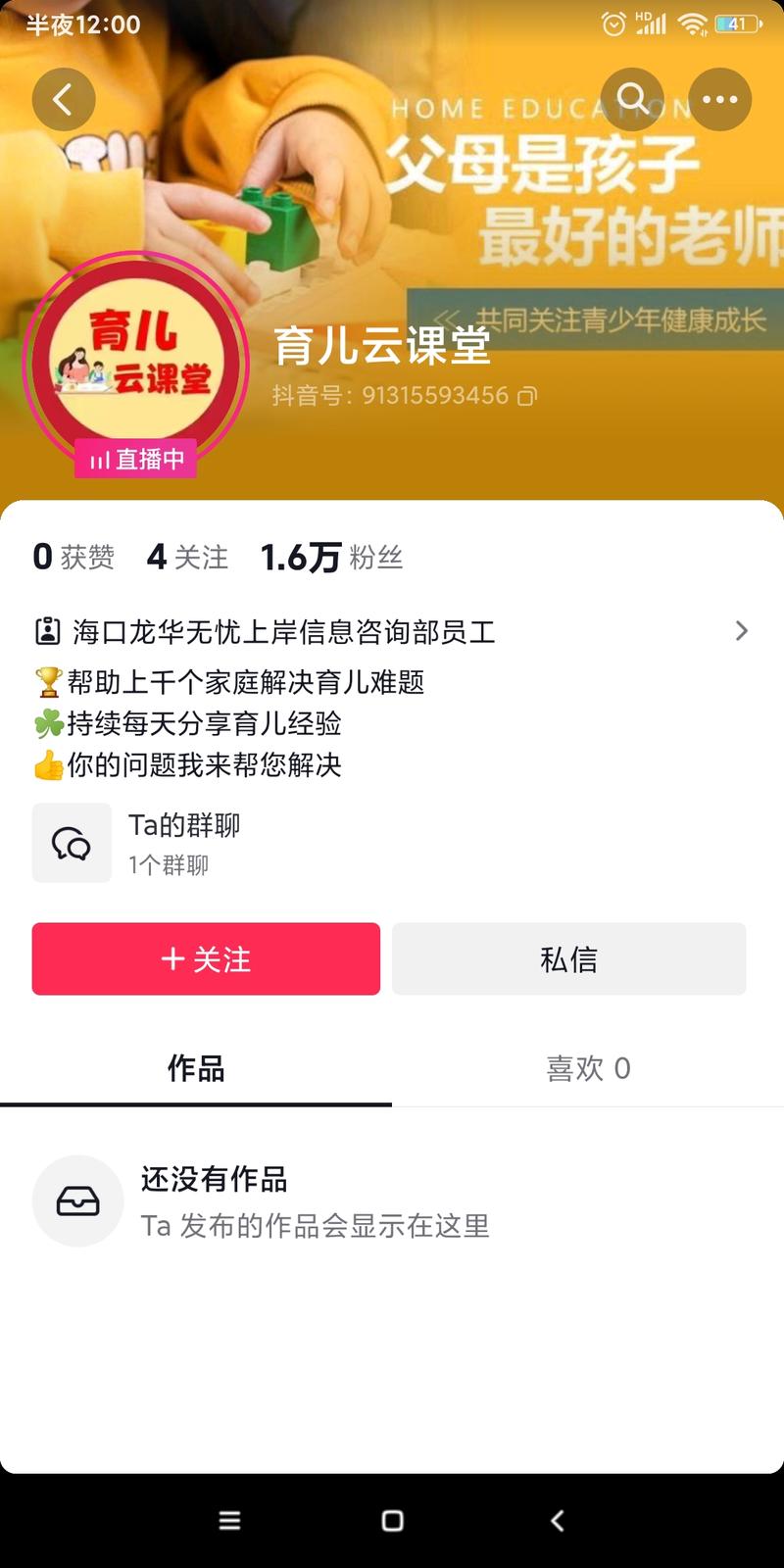Screen dimensions: 784x1568
Task: Expand the employee info row chevron
Action: click(741, 631)
